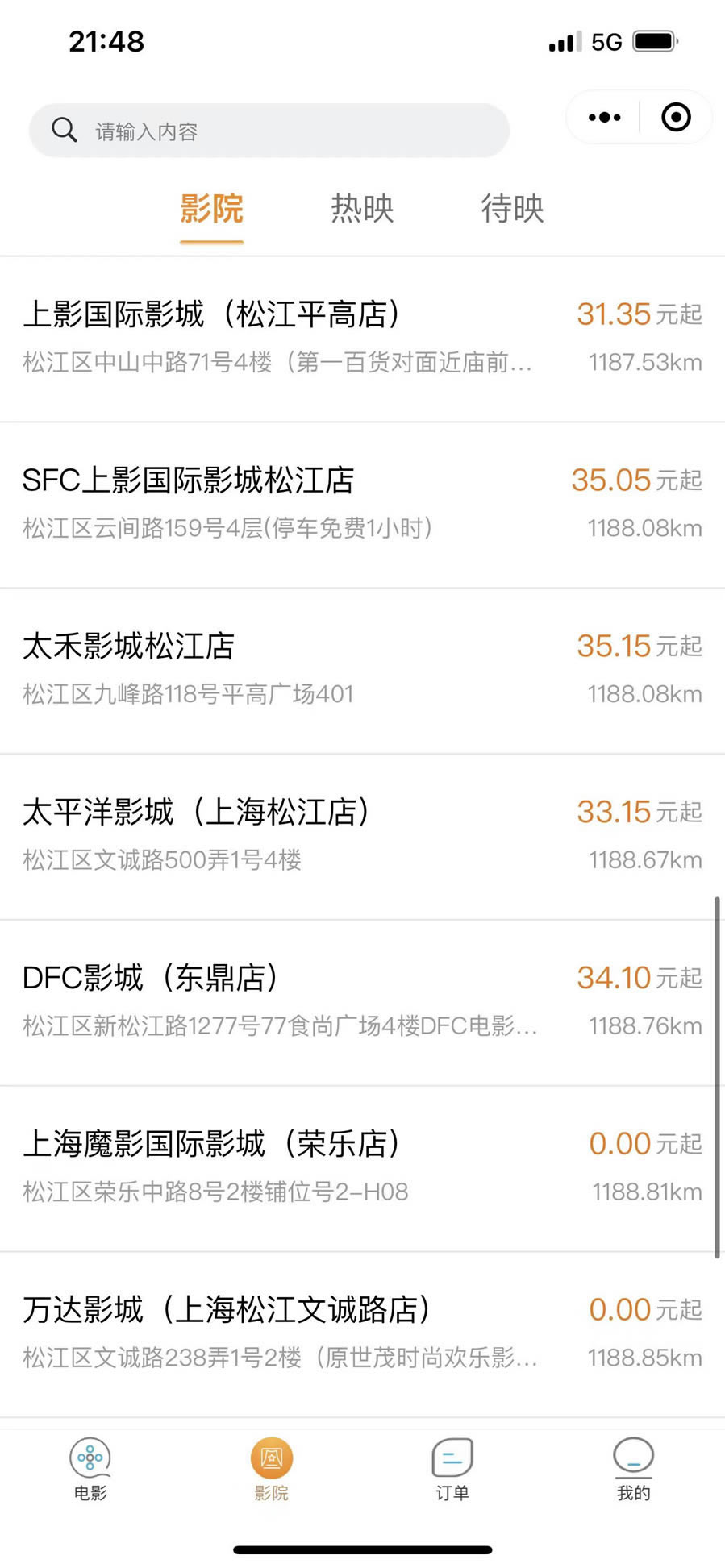Go to the 电影 bottom tab
The height and width of the screenshot is (1568, 725).
[90, 1469]
